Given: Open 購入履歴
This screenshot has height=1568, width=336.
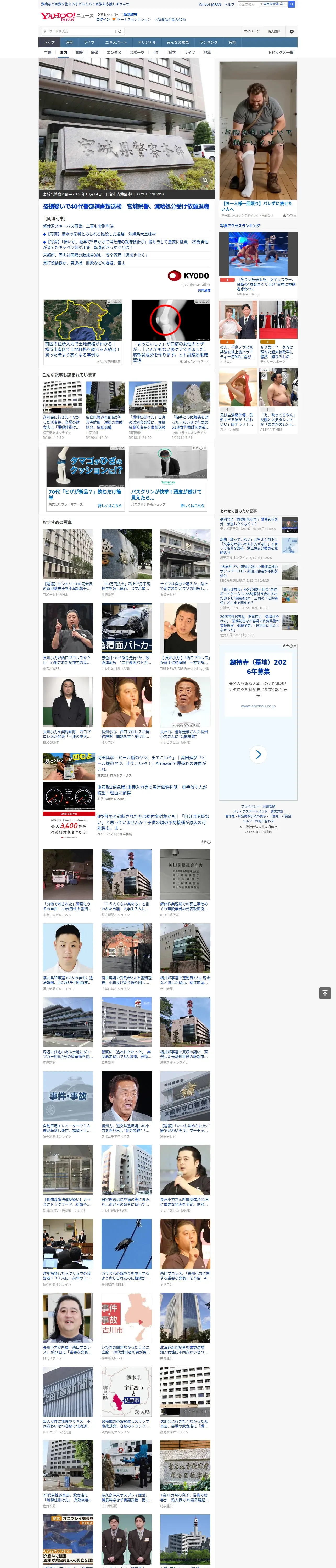Looking at the screenshot, I should pos(274,31).
